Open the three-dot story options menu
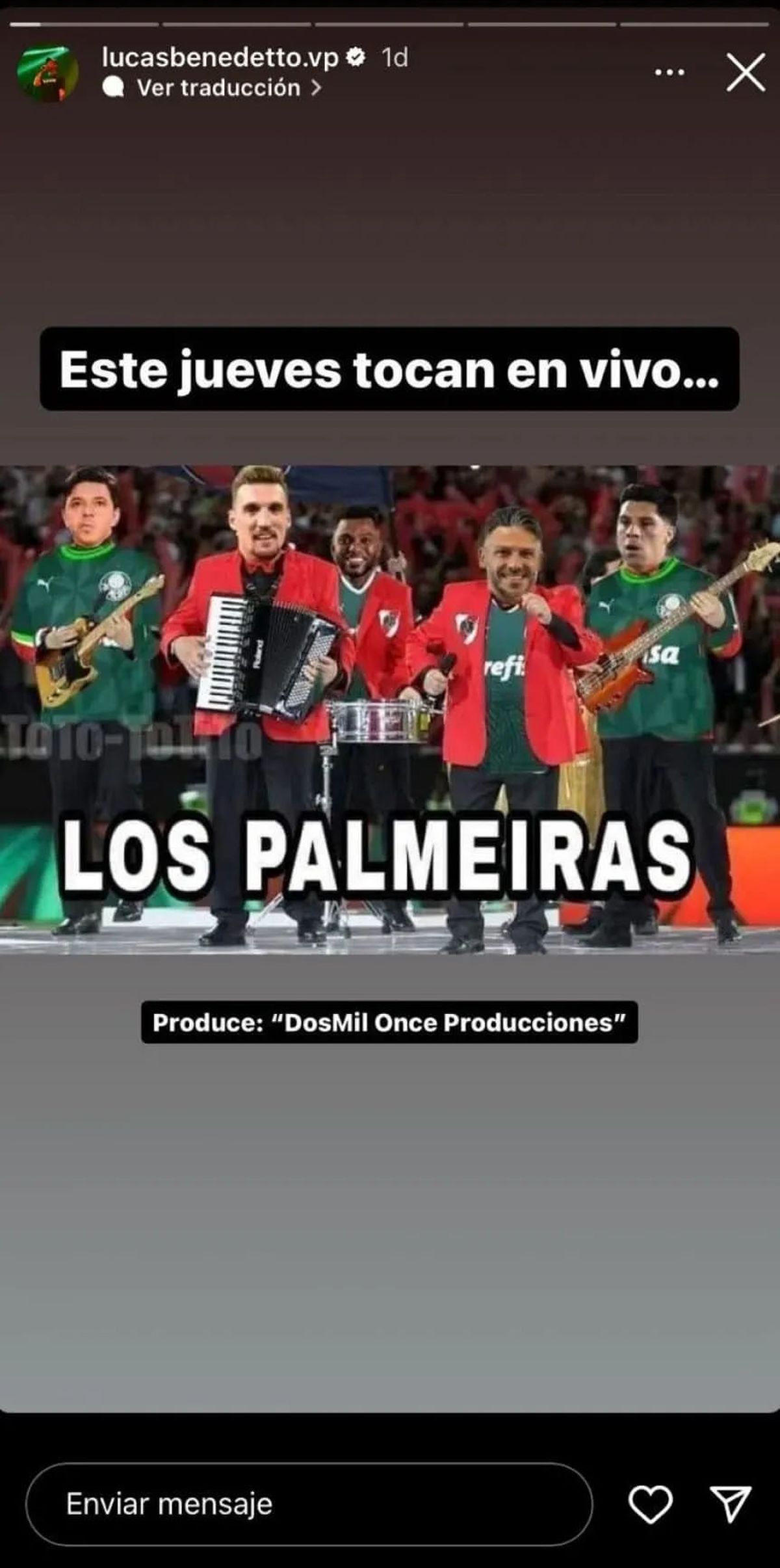 click(x=669, y=72)
